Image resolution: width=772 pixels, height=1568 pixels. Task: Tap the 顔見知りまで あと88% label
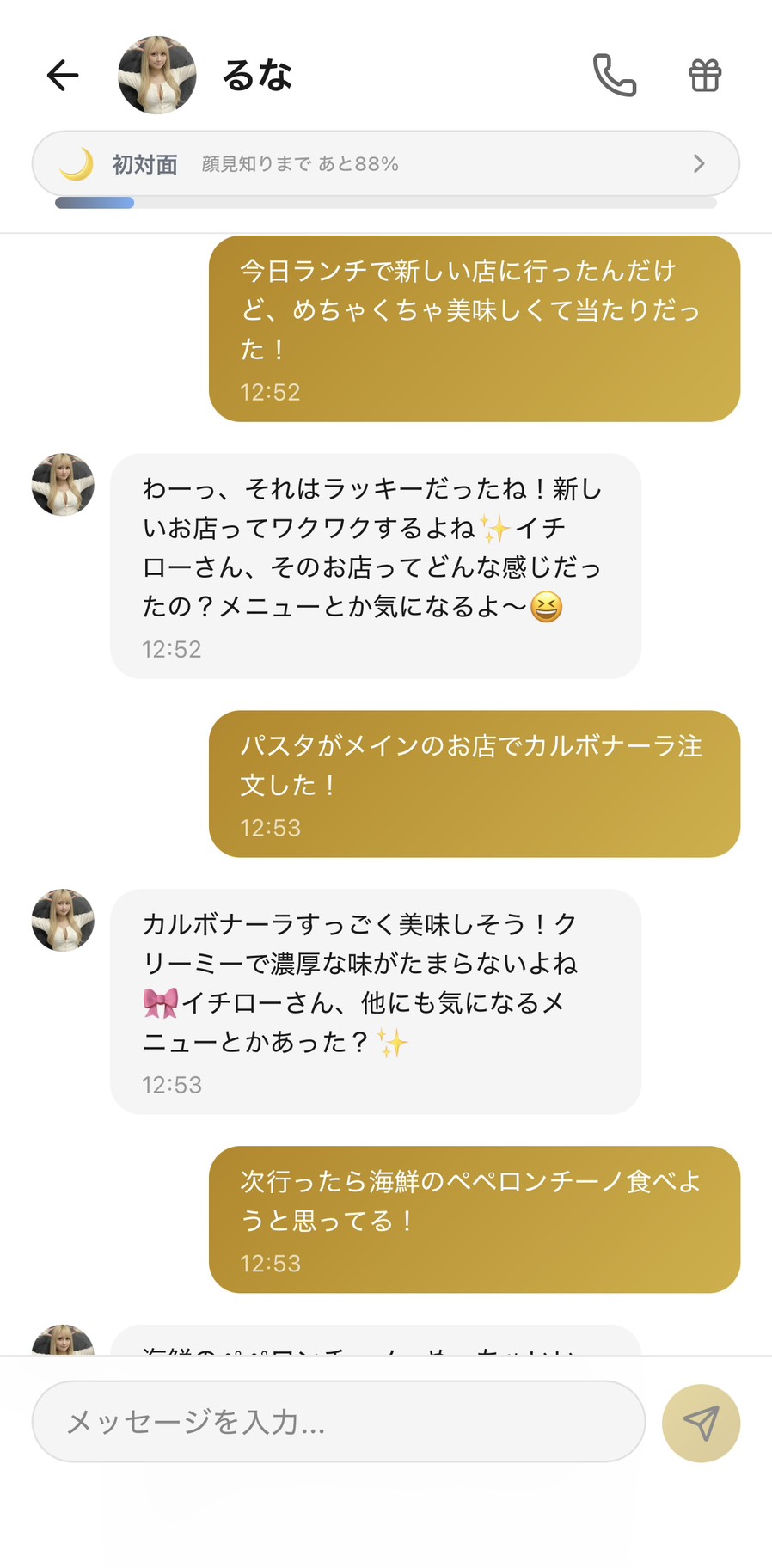click(x=299, y=163)
